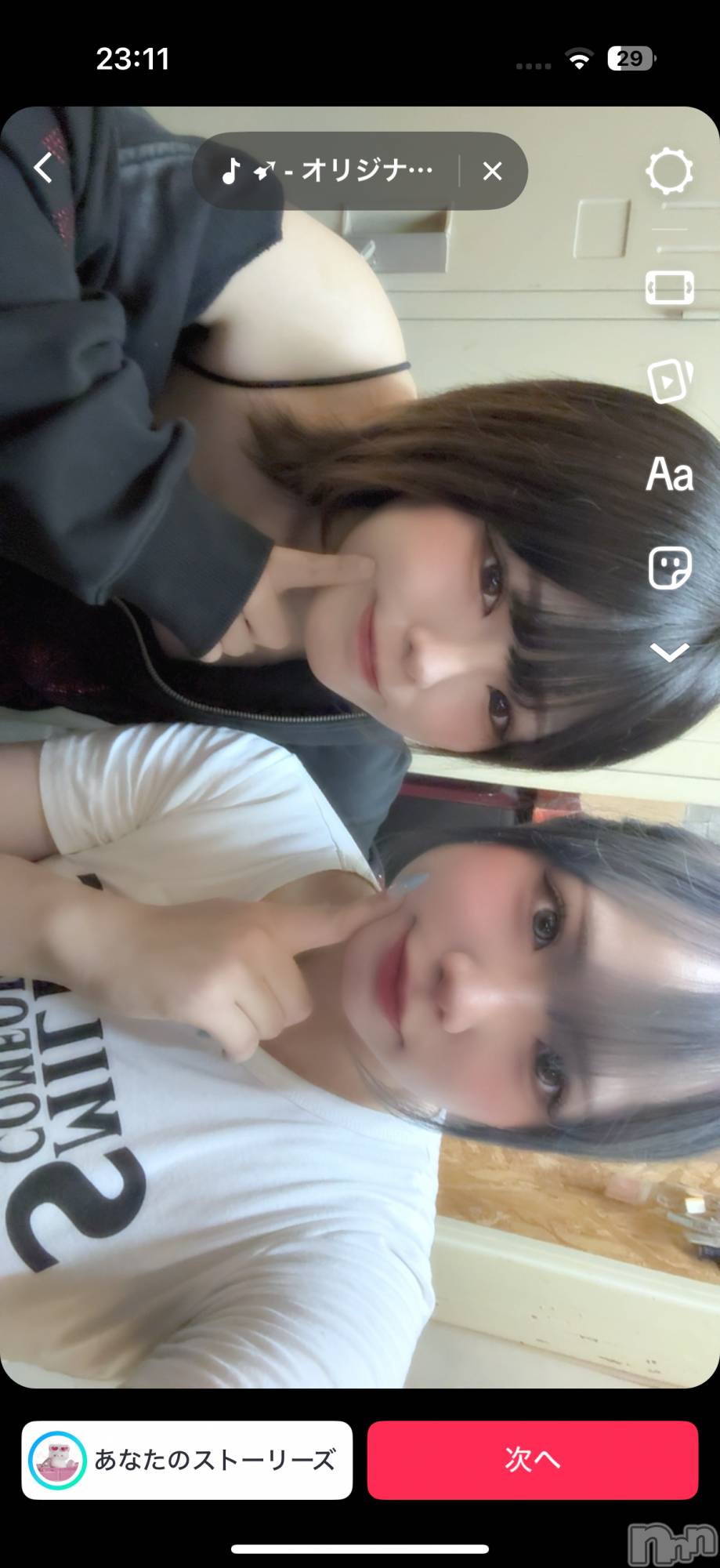The image size is (720, 1568).
Task: Open the sticker picker
Action: 669,568
